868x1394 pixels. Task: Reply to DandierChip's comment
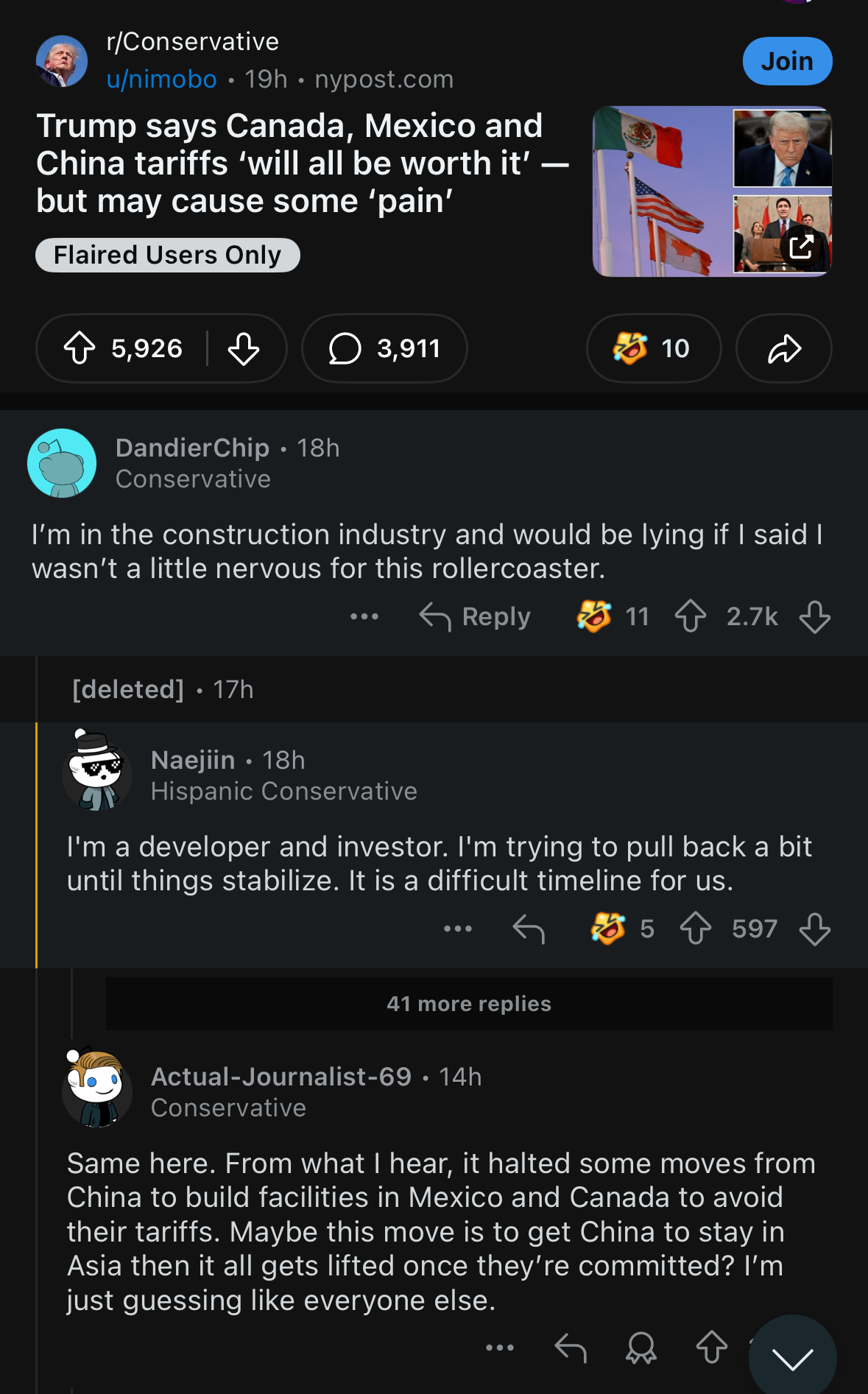[x=476, y=616]
